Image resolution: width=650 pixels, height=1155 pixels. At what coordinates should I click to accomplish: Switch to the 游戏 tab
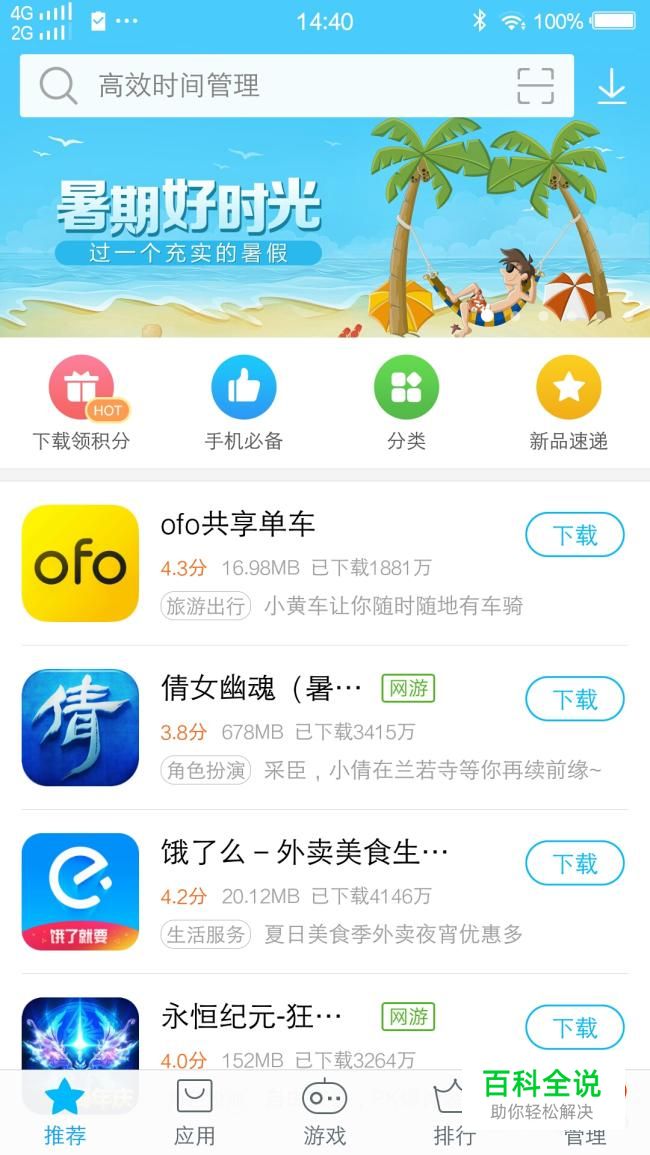324,1112
